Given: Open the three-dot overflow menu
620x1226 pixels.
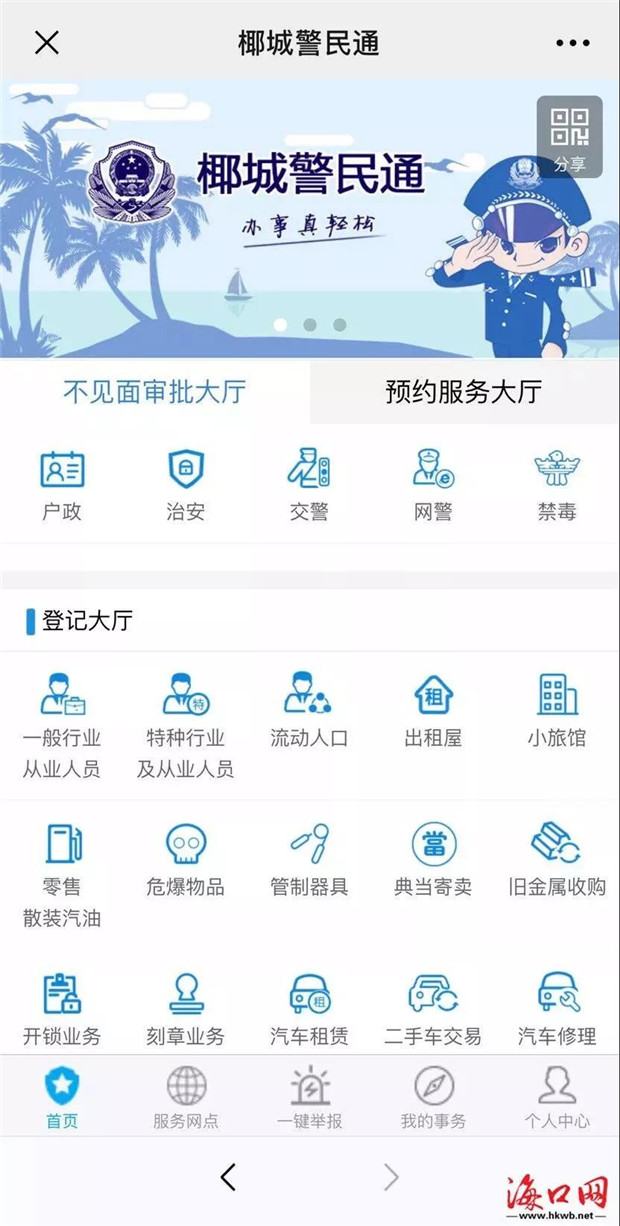Looking at the screenshot, I should 572,43.
